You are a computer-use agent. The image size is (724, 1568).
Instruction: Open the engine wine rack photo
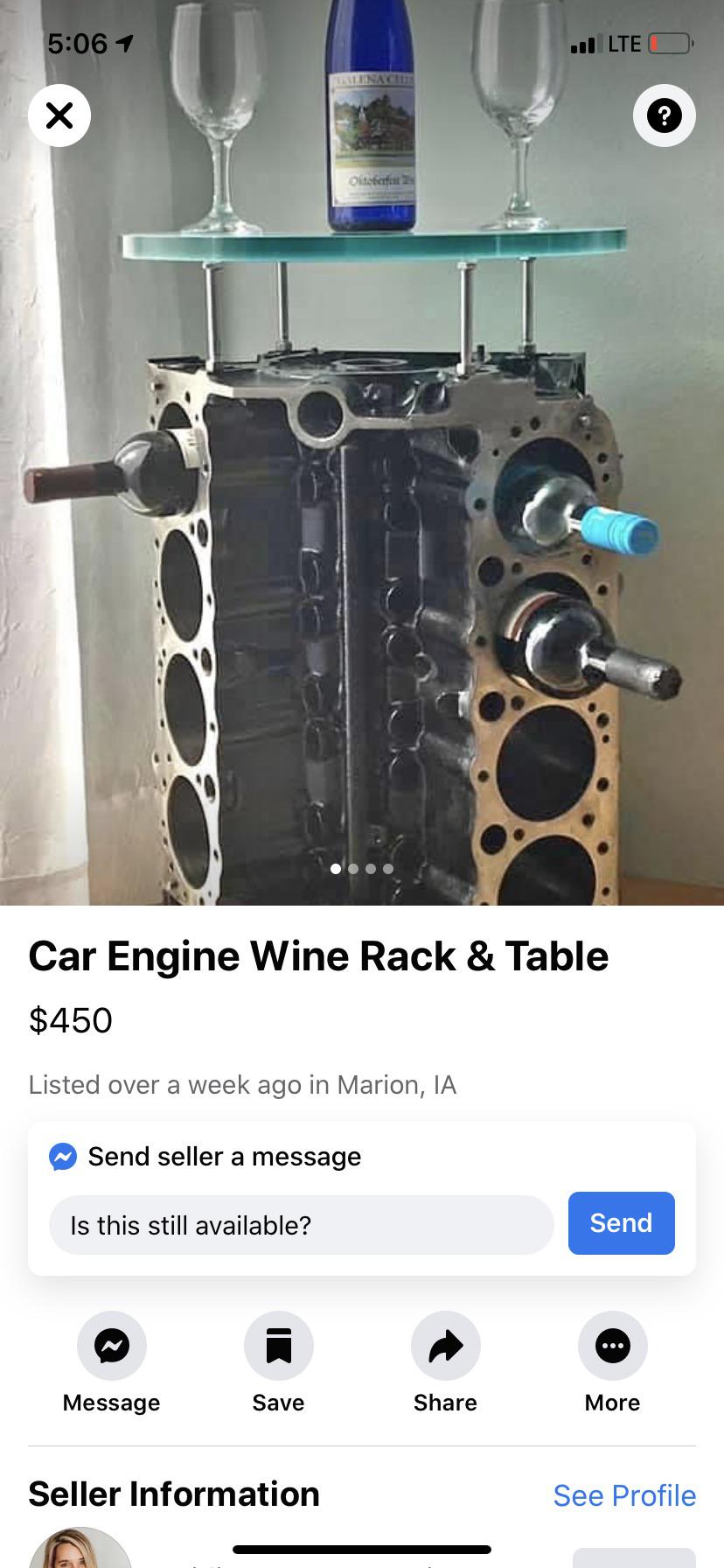362,525
